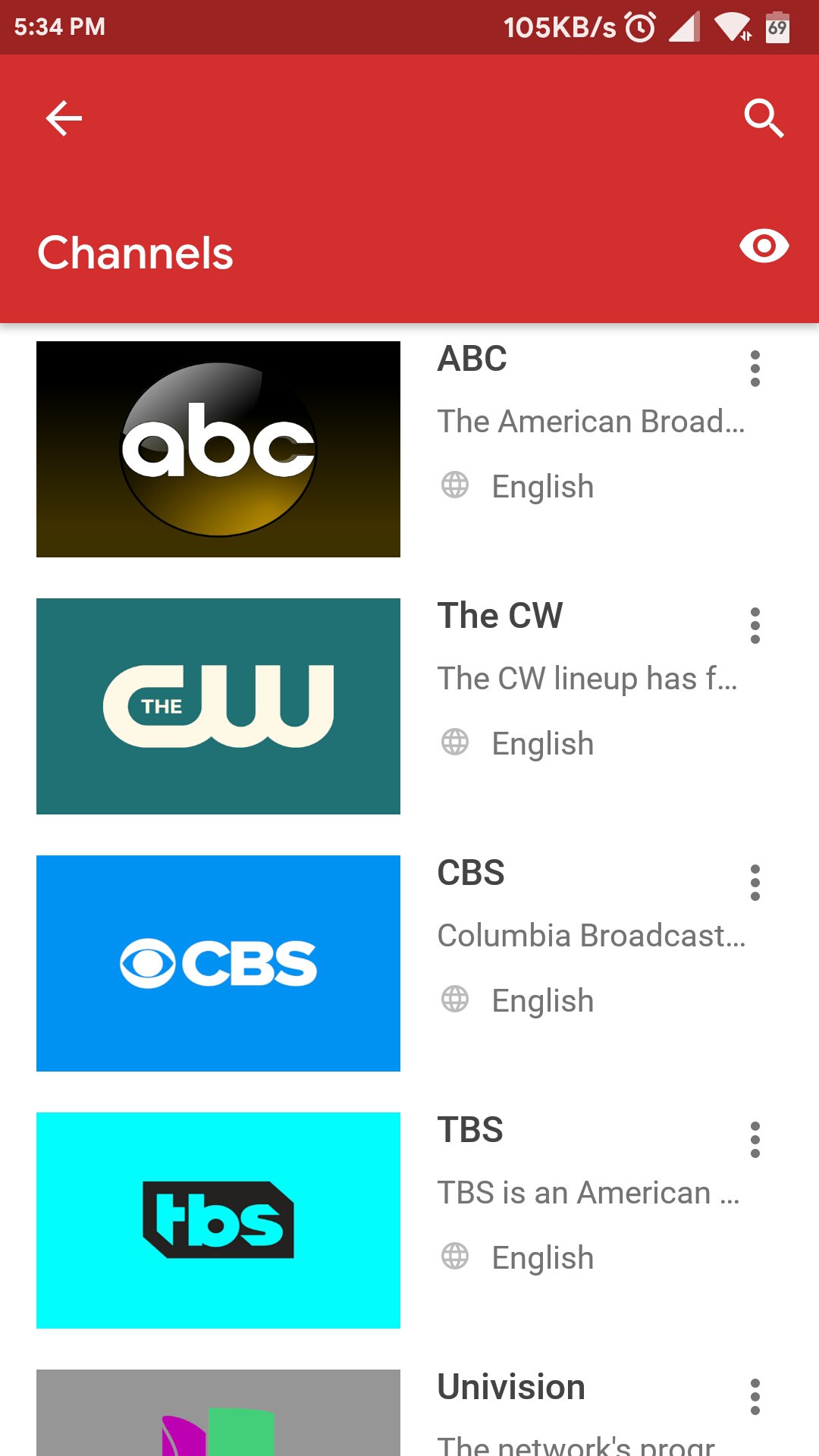The height and width of the screenshot is (1456, 819).
Task: Toggle the eye visibility icon
Action: (x=764, y=246)
